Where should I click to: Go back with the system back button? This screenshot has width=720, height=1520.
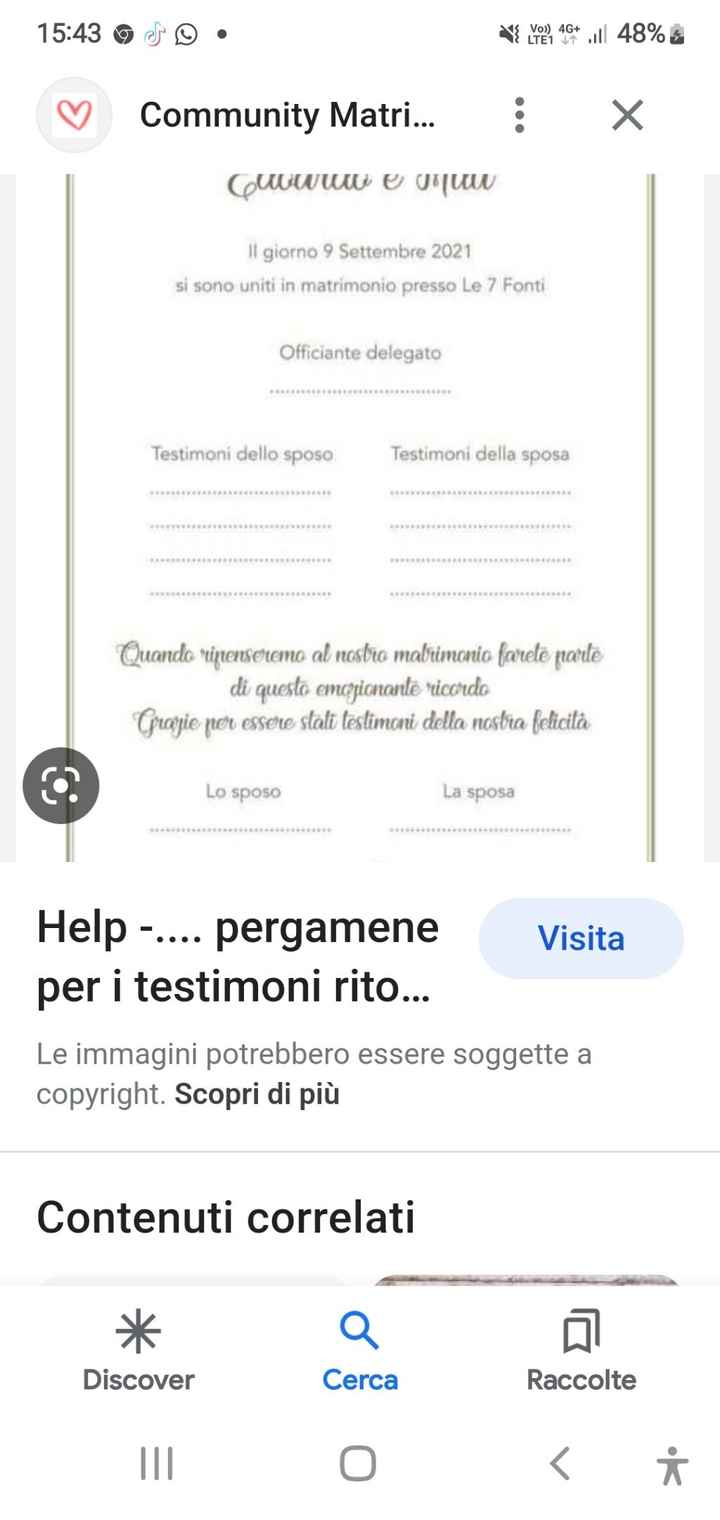pos(560,1463)
